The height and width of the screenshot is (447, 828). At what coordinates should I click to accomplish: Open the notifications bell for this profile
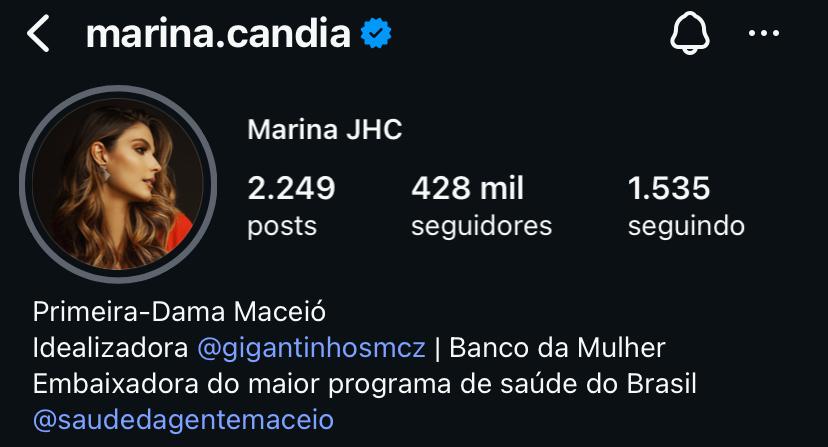pos(688,34)
